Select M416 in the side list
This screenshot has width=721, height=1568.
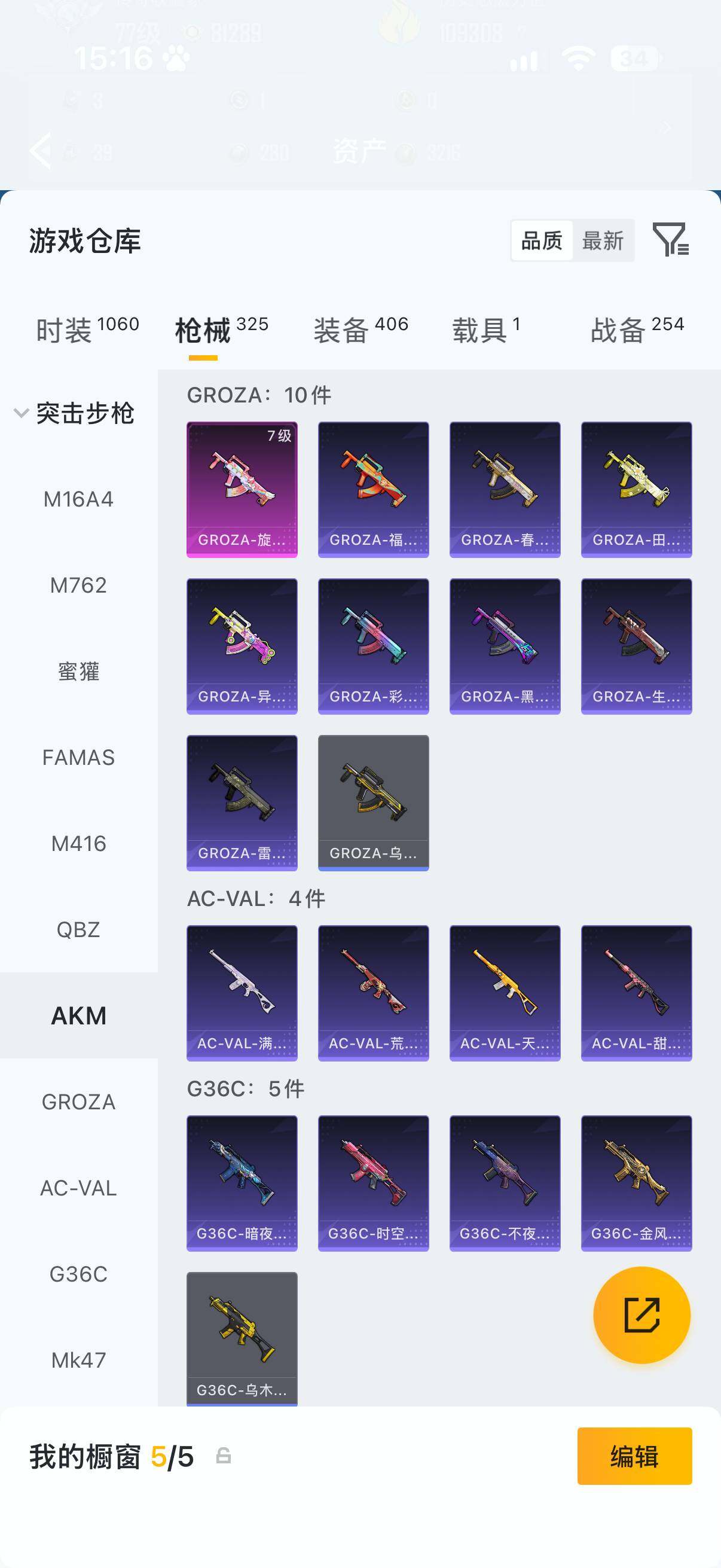(78, 844)
